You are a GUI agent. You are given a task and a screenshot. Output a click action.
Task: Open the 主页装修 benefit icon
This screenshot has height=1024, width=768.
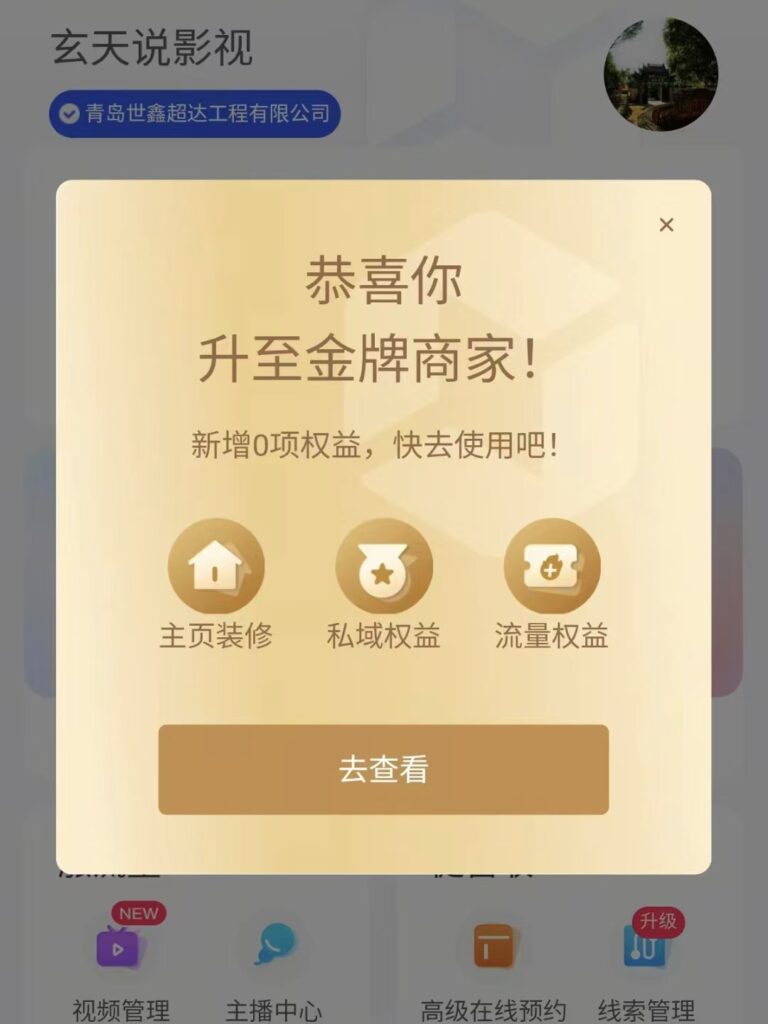point(216,567)
